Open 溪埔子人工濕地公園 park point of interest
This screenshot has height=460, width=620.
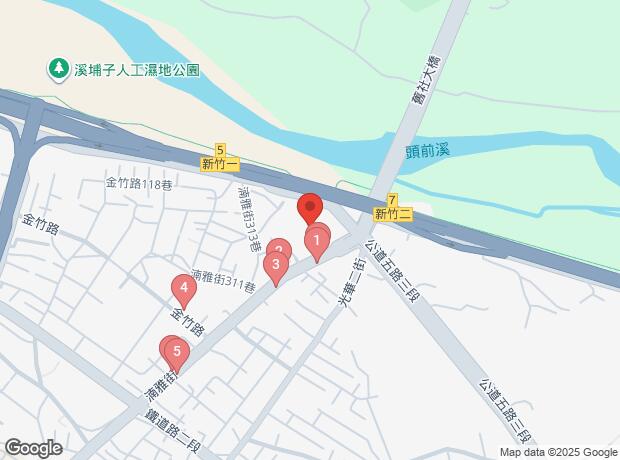[59, 70]
